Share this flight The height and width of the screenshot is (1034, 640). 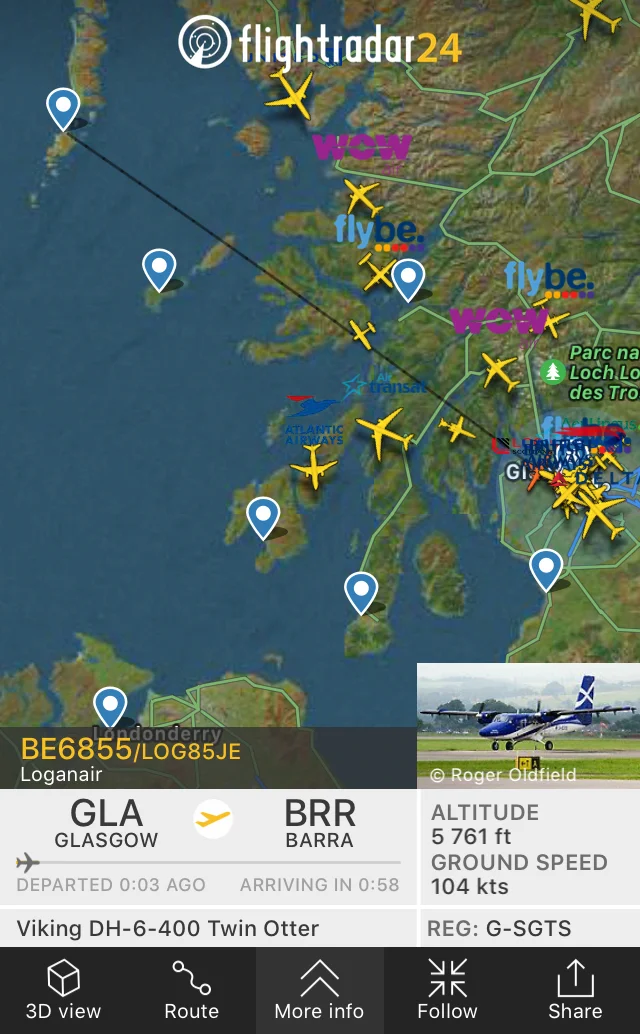[575, 990]
